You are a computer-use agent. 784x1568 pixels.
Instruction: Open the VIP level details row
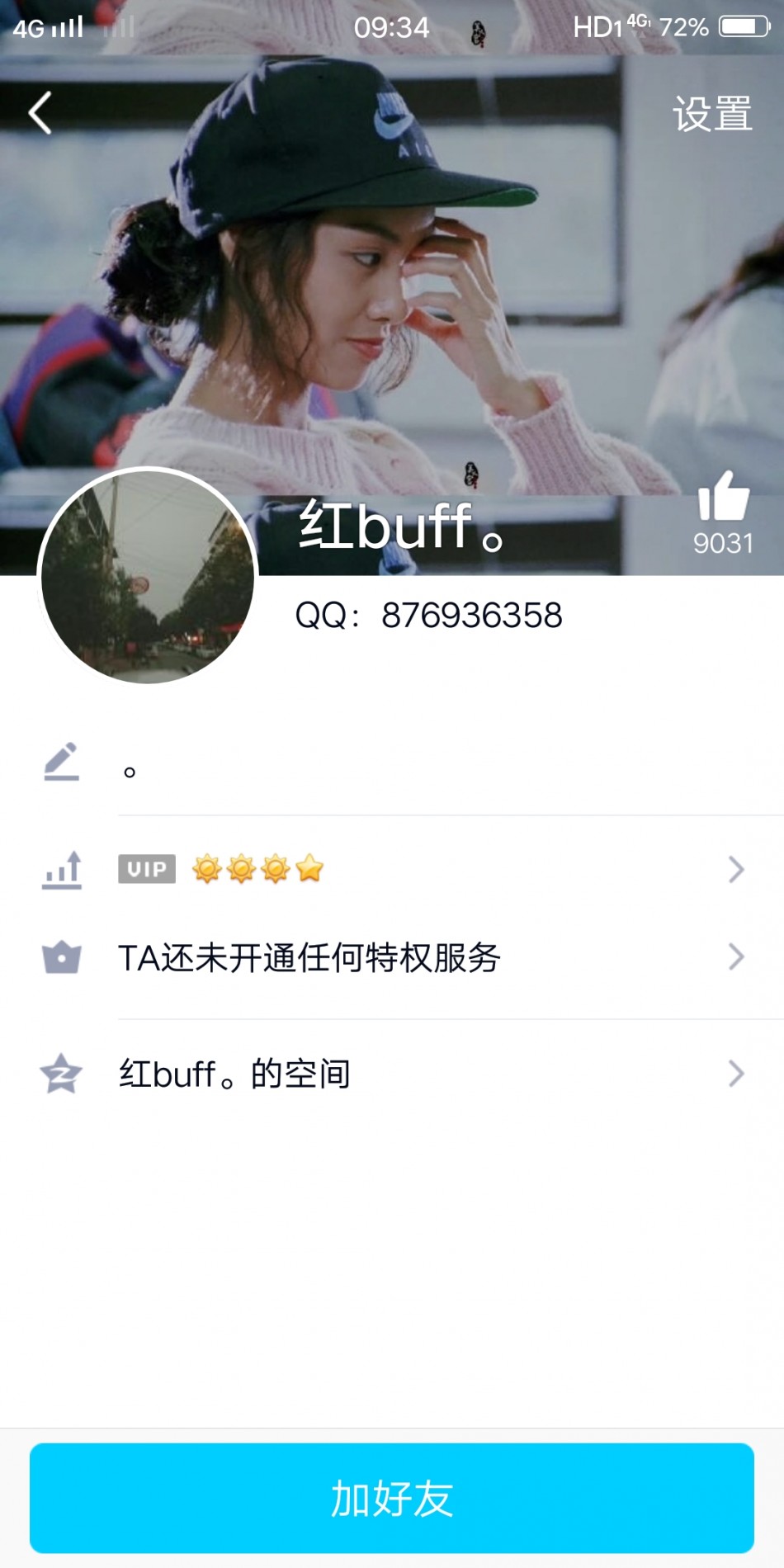click(x=429, y=869)
